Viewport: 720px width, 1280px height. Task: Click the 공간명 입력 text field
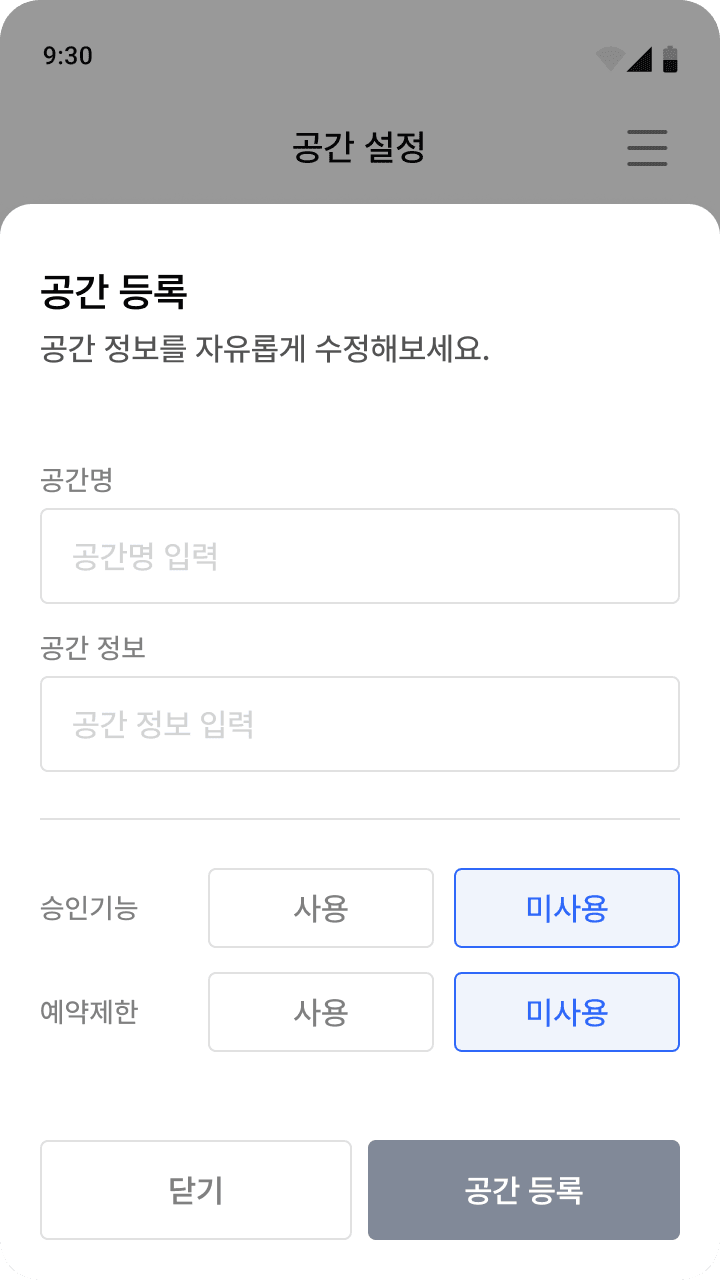pyautogui.click(x=360, y=556)
